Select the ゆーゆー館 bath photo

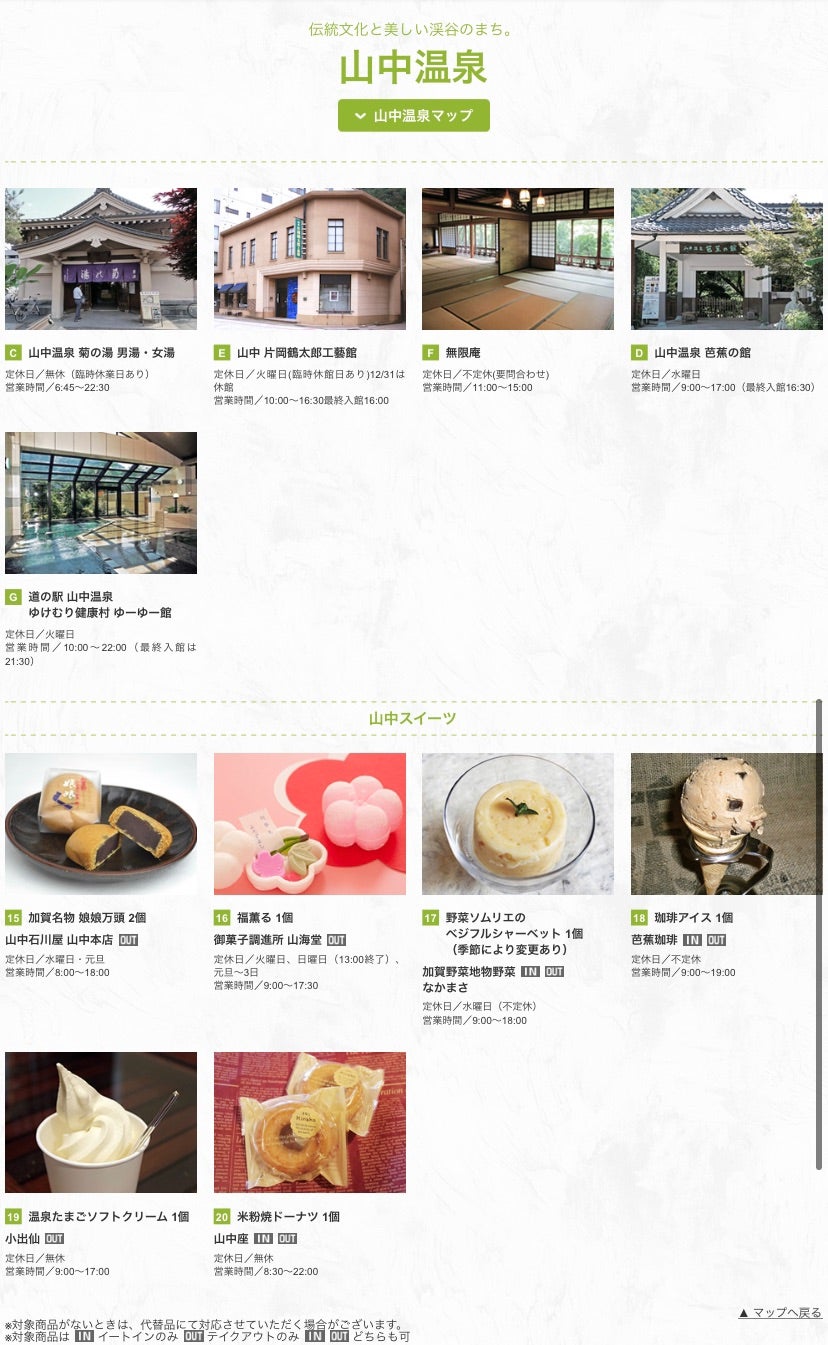(x=101, y=503)
